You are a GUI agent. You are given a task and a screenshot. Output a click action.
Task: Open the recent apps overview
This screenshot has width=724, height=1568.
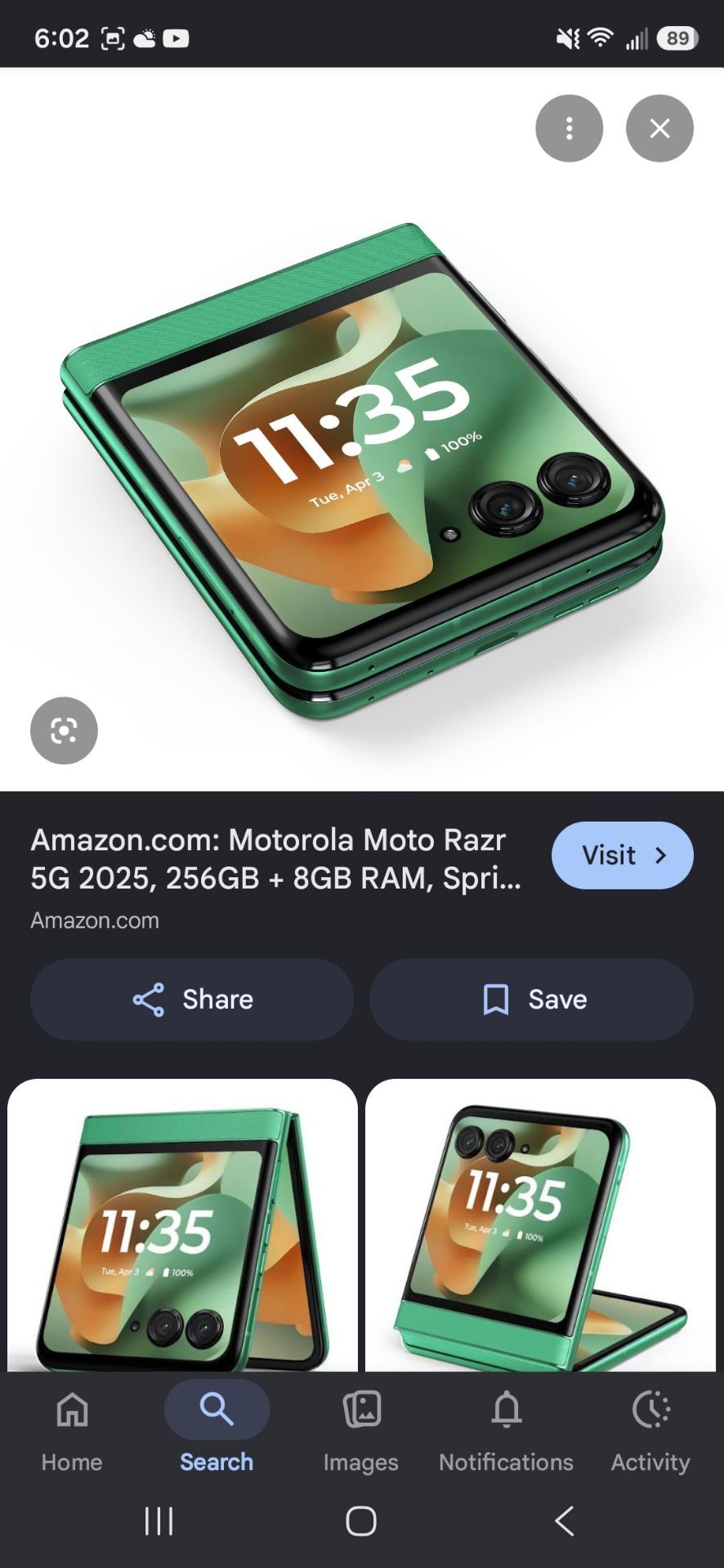(x=159, y=1521)
